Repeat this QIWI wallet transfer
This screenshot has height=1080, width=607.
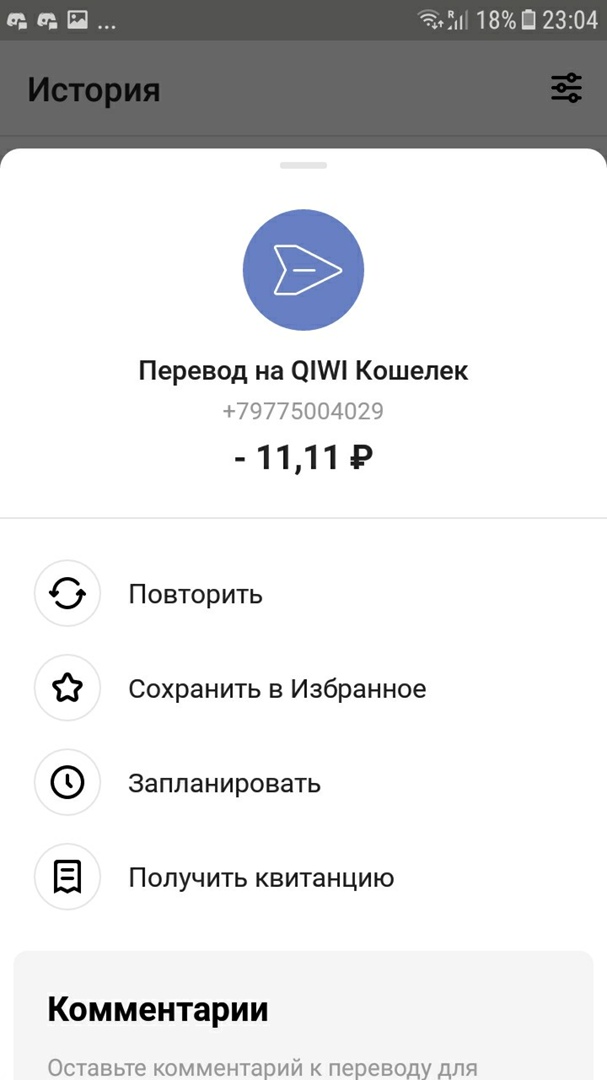(x=195, y=594)
